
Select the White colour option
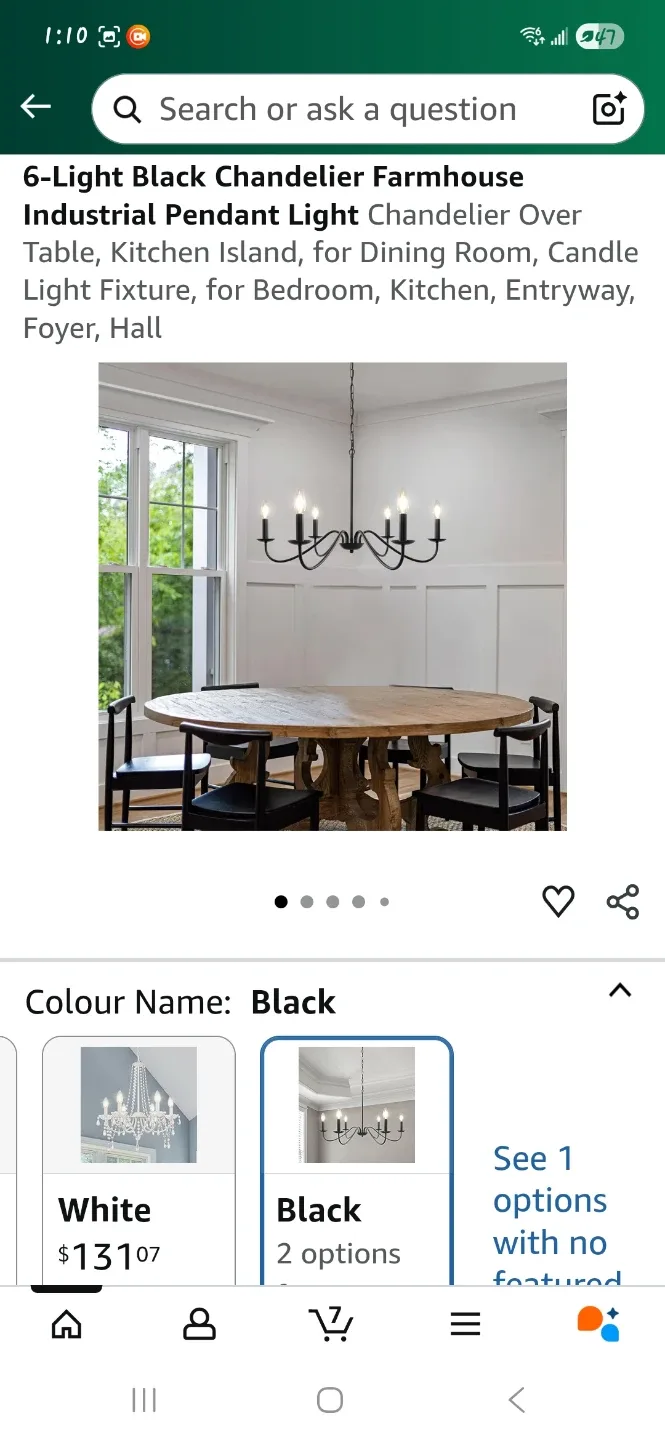(139, 1160)
